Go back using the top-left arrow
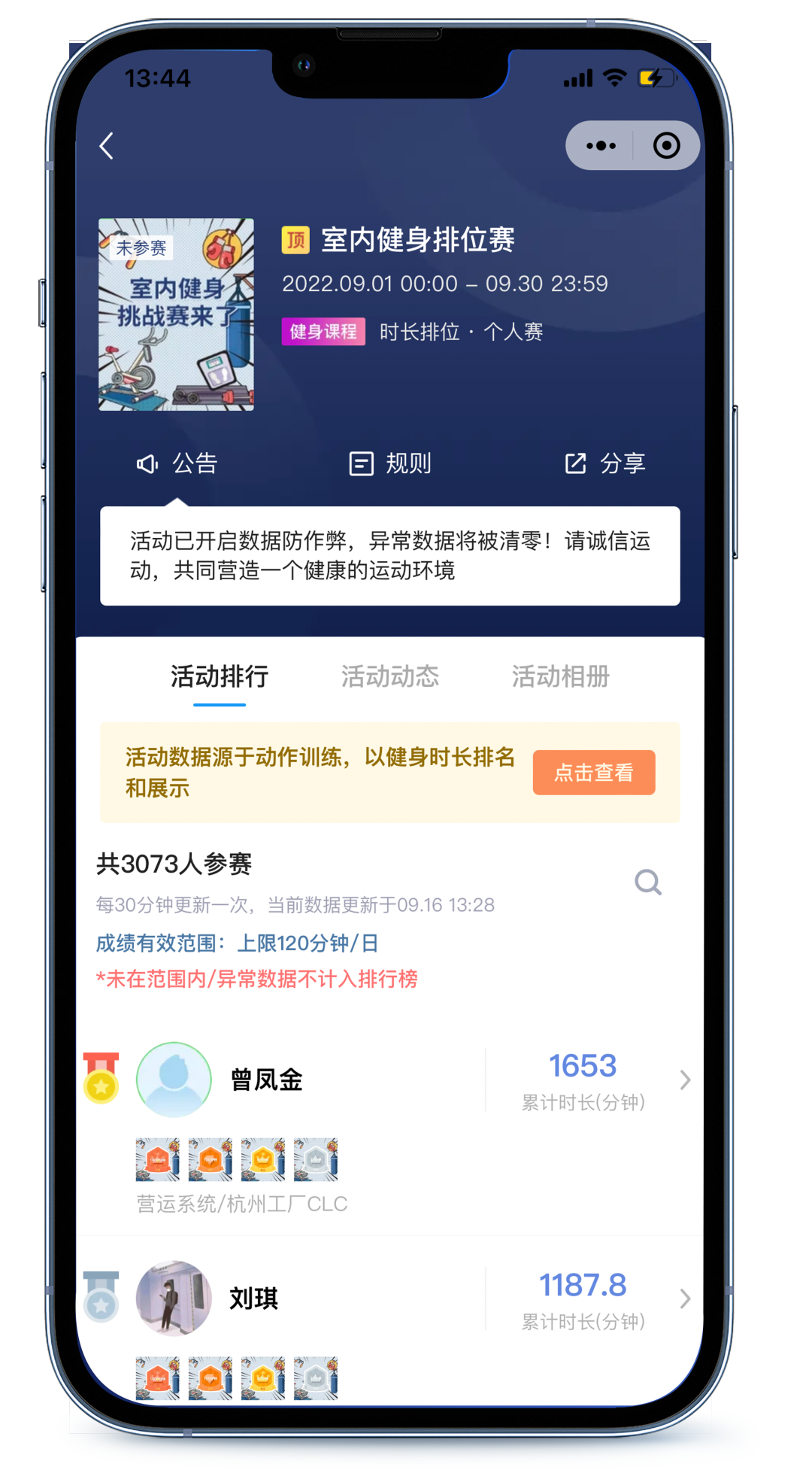This screenshot has height=1470, width=812. 107,146
